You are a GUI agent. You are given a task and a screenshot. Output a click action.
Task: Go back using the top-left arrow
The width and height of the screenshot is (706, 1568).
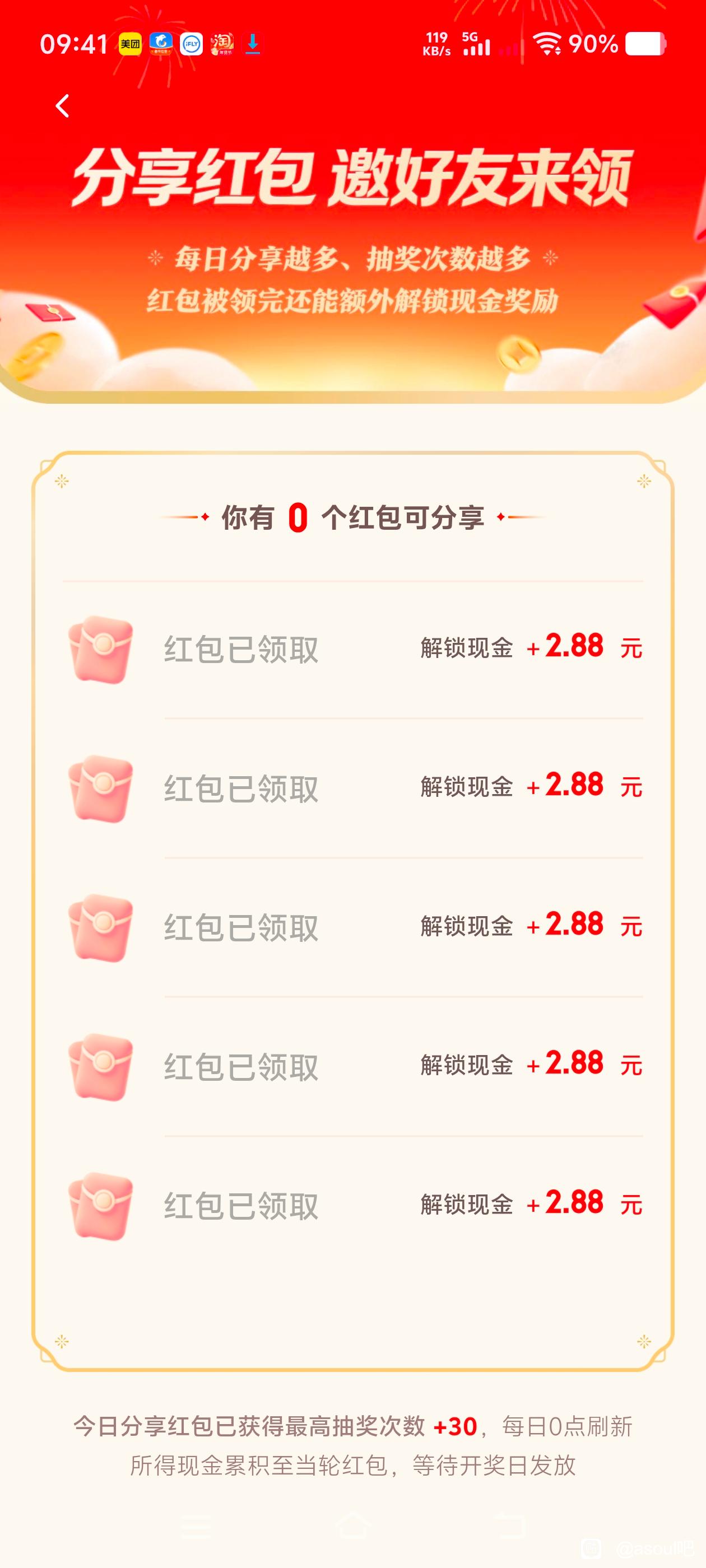coord(62,106)
